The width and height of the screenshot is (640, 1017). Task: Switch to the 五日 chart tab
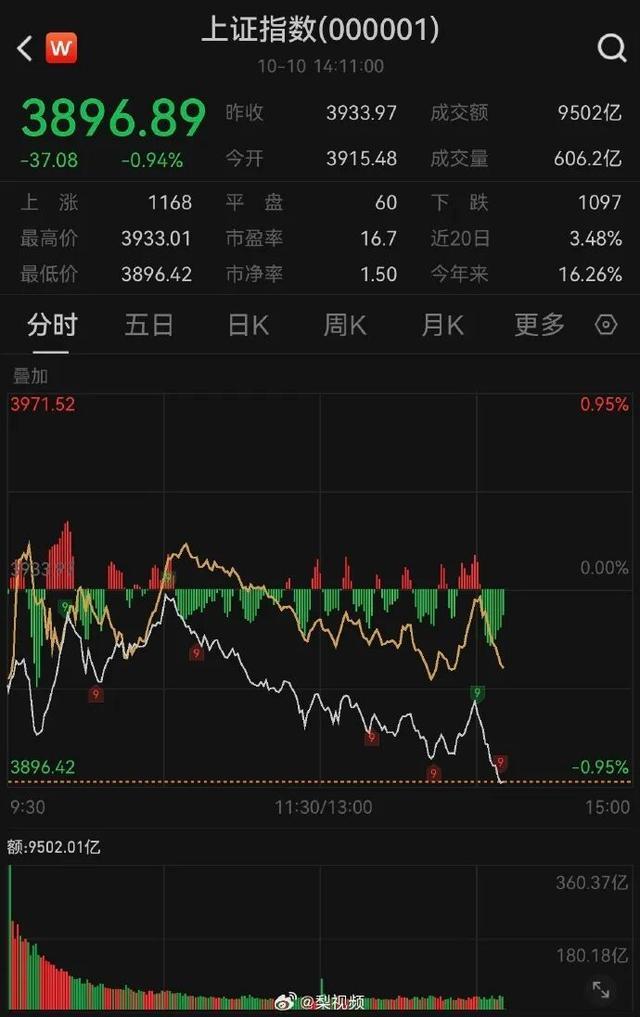pyautogui.click(x=149, y=325)
